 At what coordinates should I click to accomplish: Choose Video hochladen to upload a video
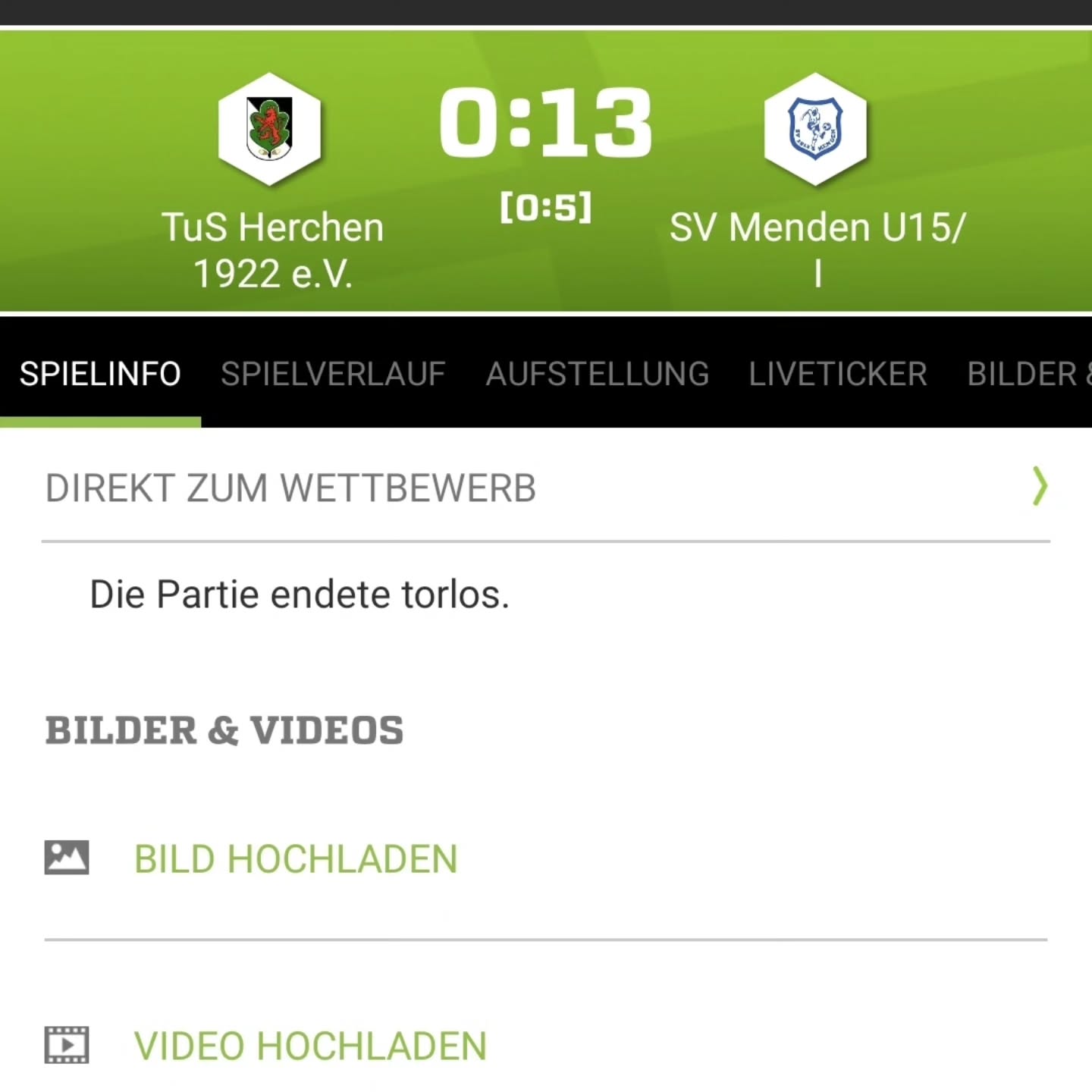point(309,1046)
